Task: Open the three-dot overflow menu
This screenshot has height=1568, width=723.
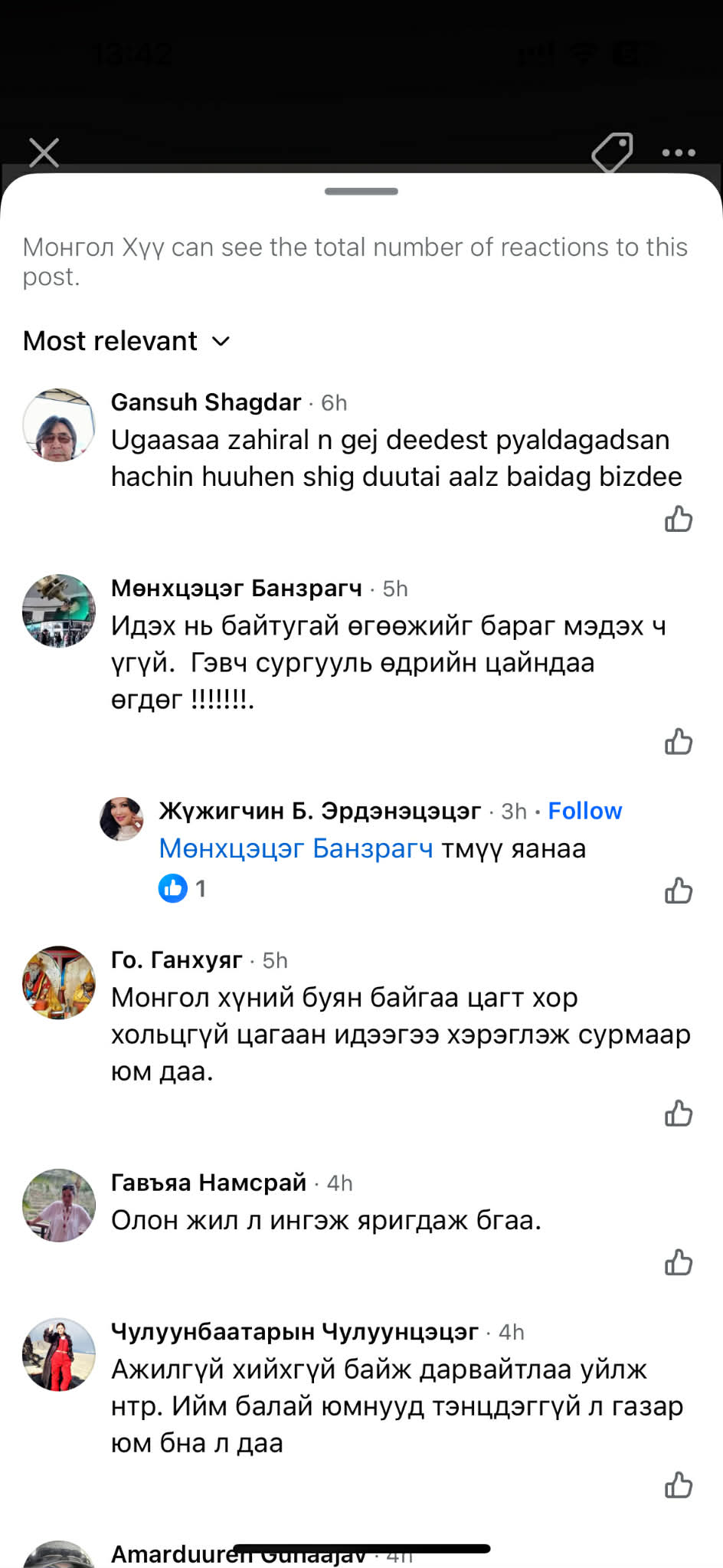Action: (x=679, y=153)
